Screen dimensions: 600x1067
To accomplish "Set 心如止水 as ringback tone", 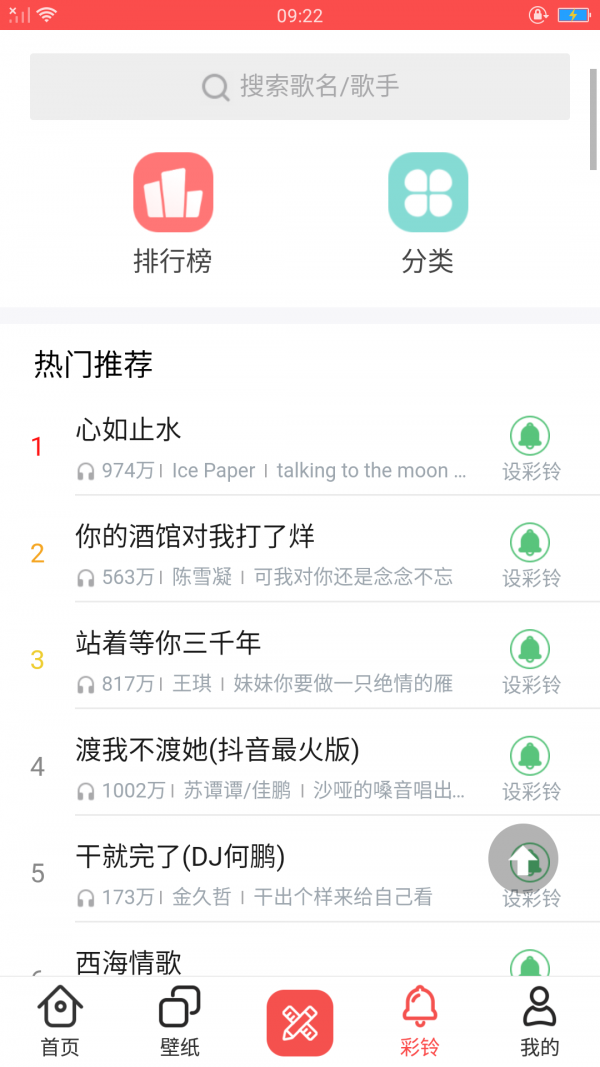I will pyautogui.click(x=530, y=448).
